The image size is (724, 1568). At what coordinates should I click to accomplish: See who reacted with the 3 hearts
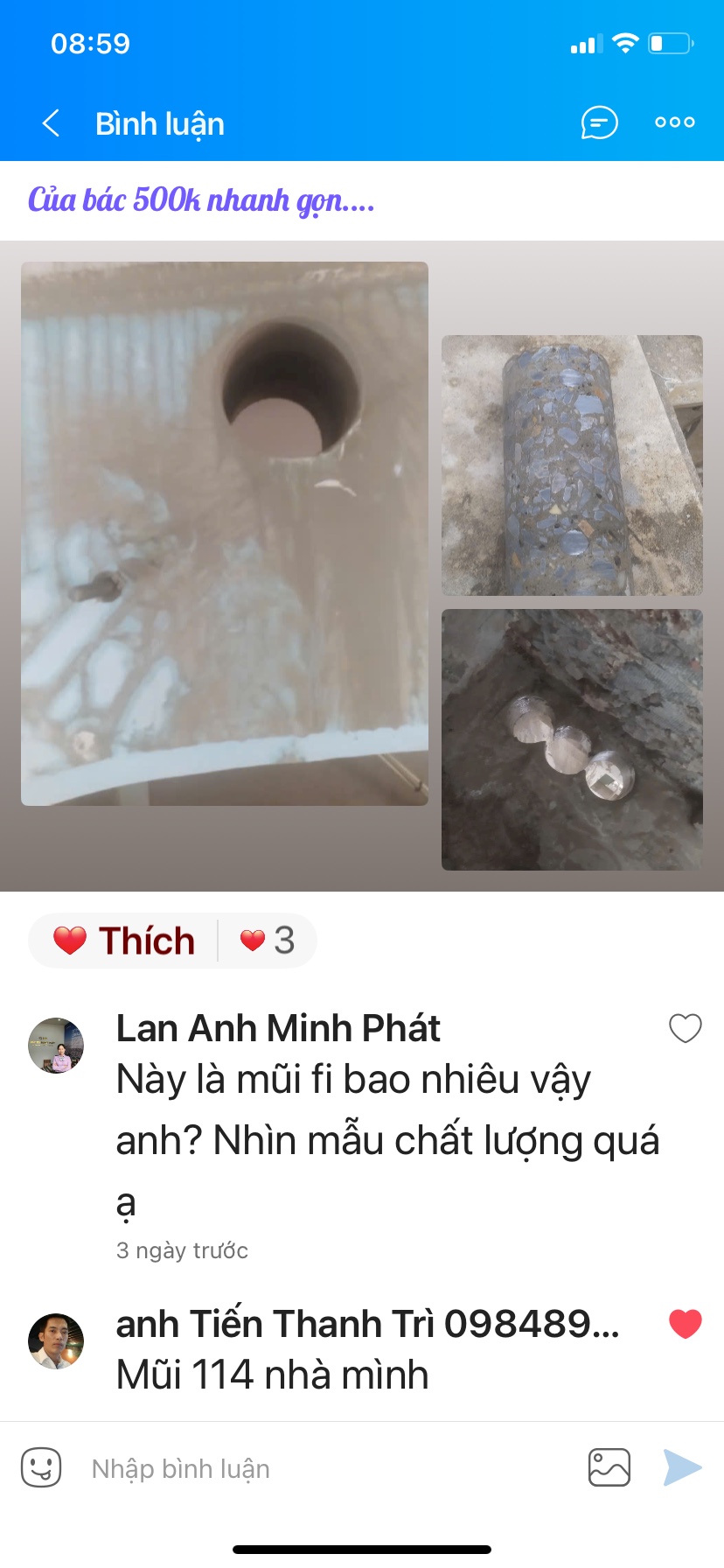point(268,941)
